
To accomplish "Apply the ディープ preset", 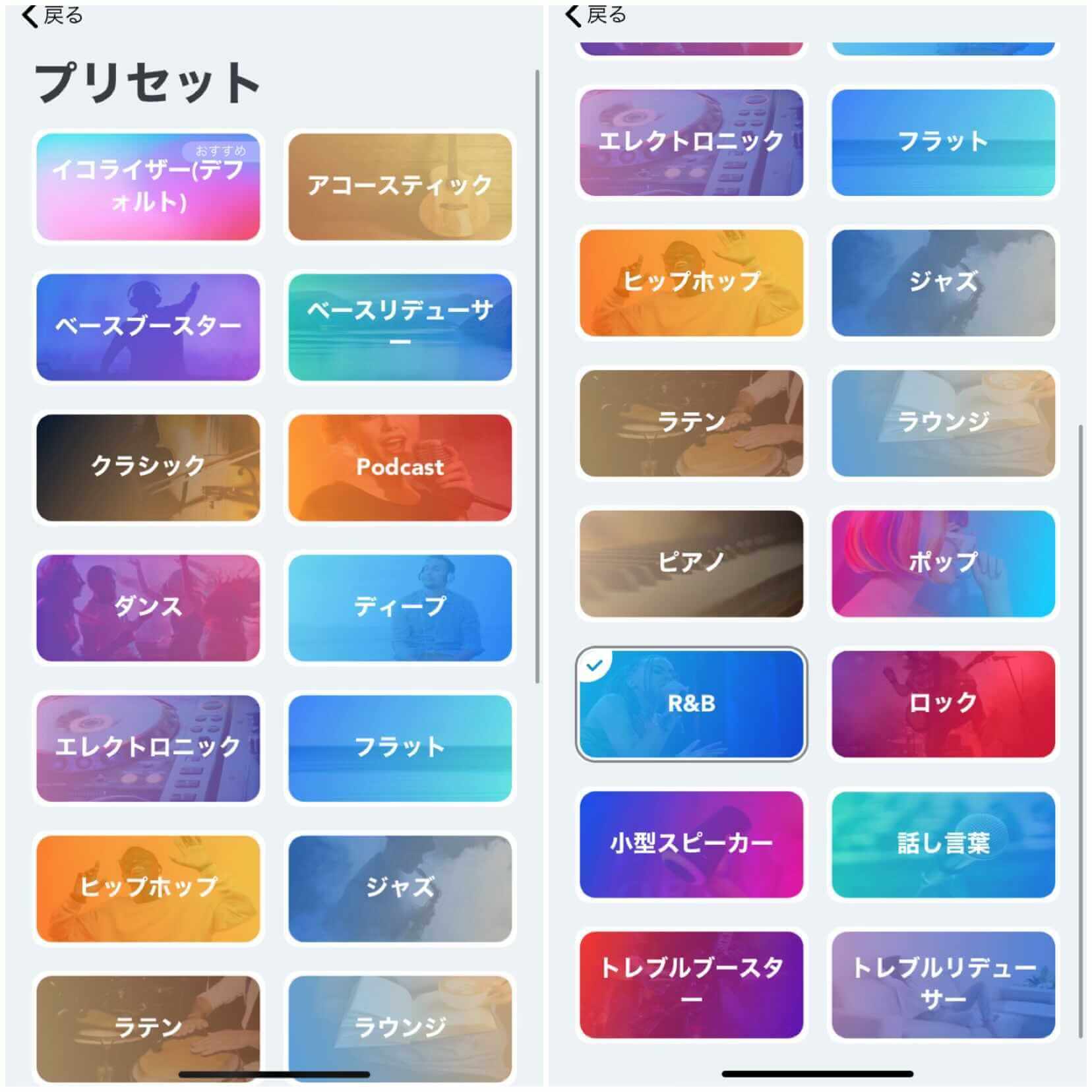I will [400, 607].
